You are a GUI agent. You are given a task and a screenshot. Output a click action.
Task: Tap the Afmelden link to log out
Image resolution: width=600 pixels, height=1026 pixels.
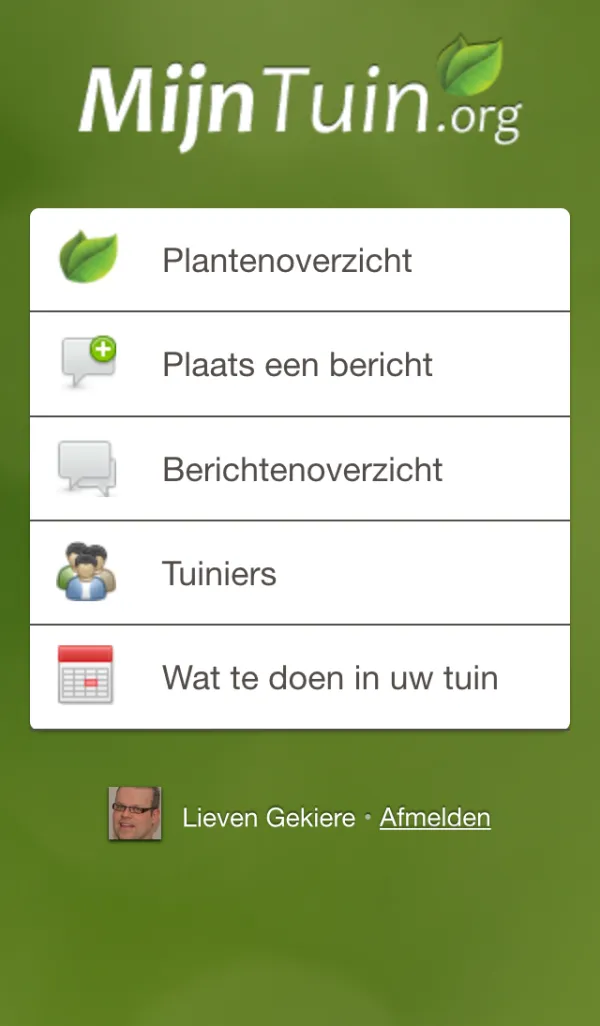pos(435,817)
